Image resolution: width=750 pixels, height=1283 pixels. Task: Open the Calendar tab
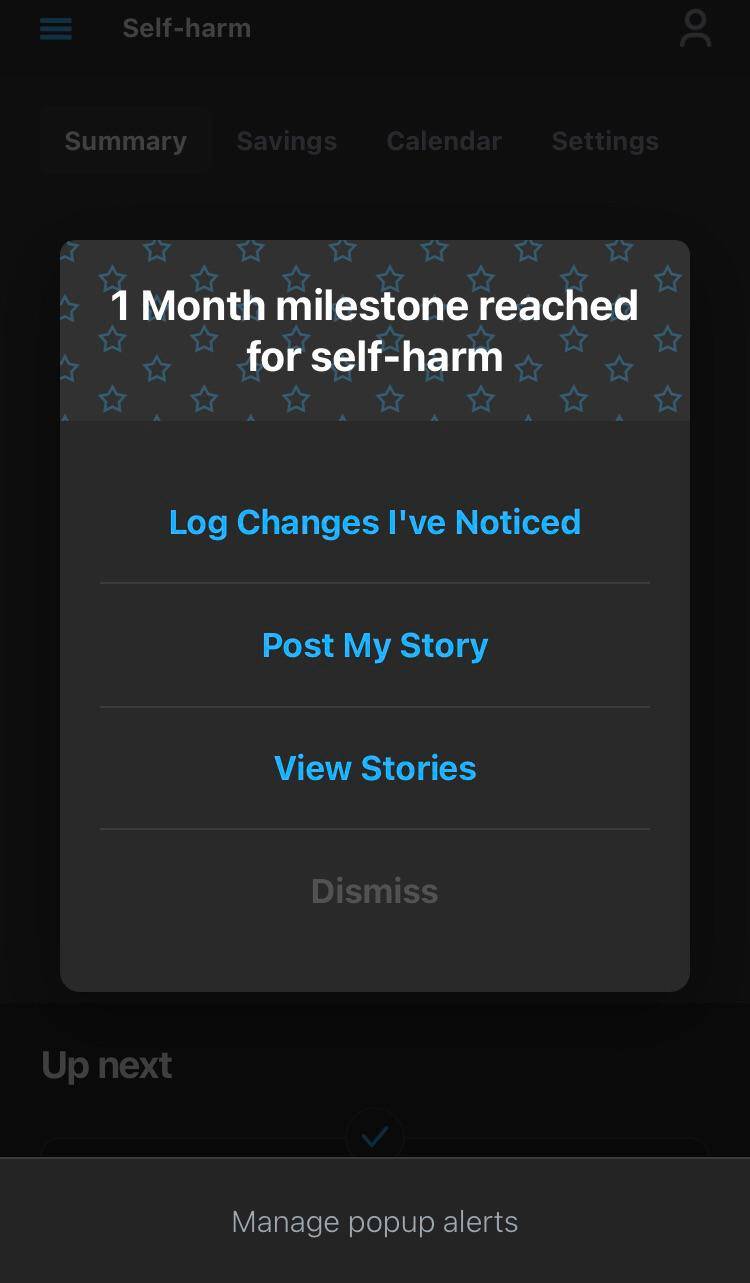click(444, 140)
